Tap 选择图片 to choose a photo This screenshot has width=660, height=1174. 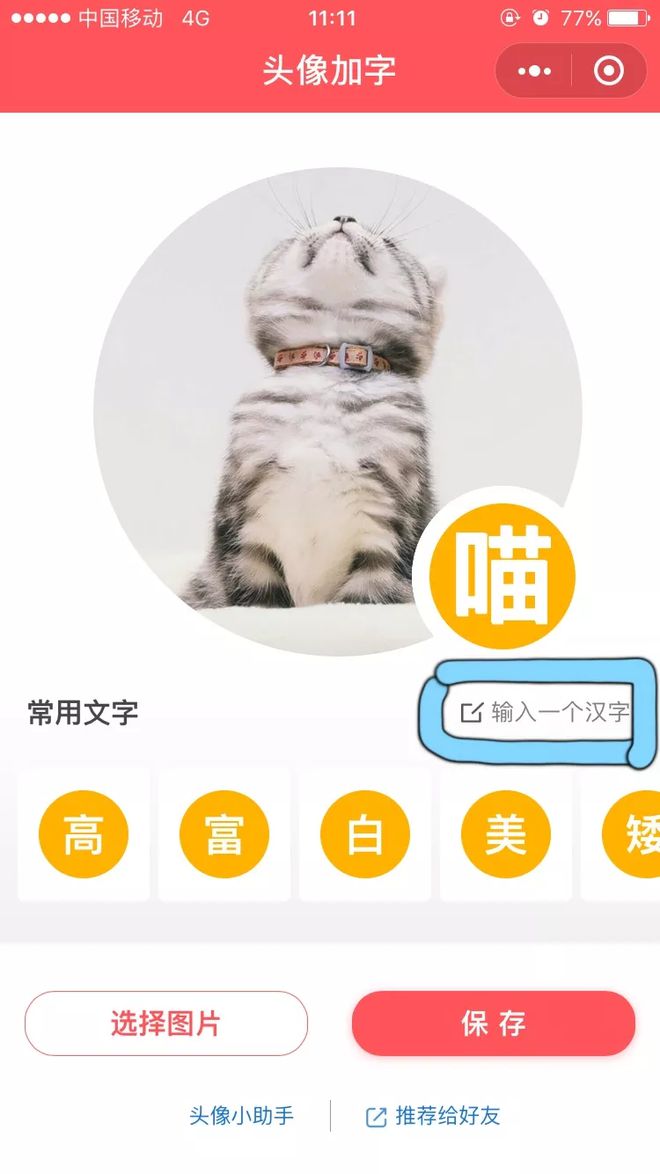pos(166,1023)
